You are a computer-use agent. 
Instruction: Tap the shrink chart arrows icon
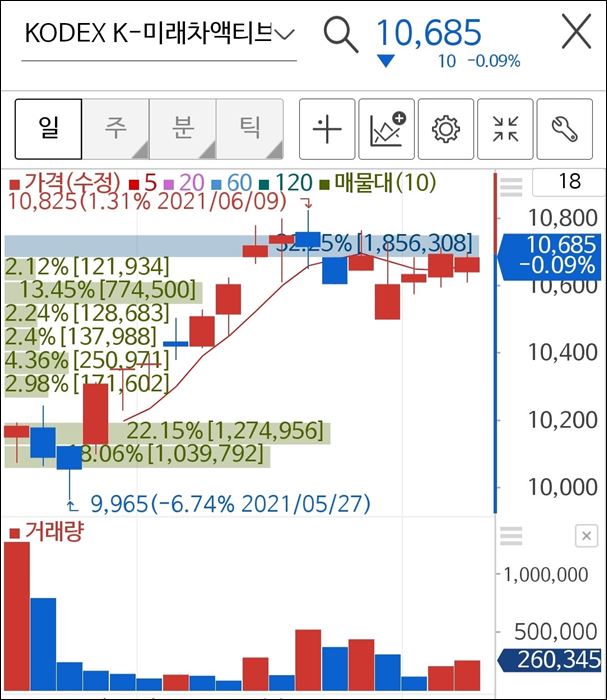tap(505, 129)
